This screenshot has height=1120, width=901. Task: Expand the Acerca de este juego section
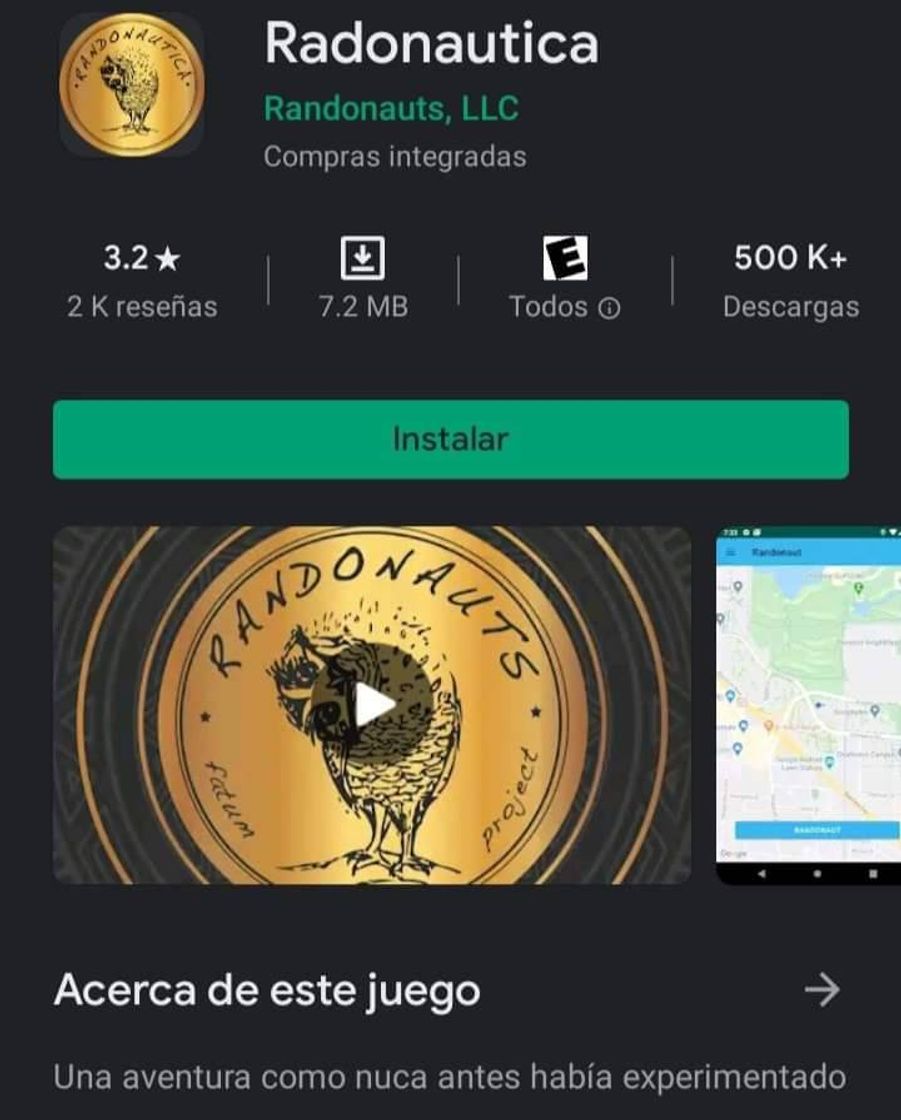pyautogui.click(x=822, y=990)
